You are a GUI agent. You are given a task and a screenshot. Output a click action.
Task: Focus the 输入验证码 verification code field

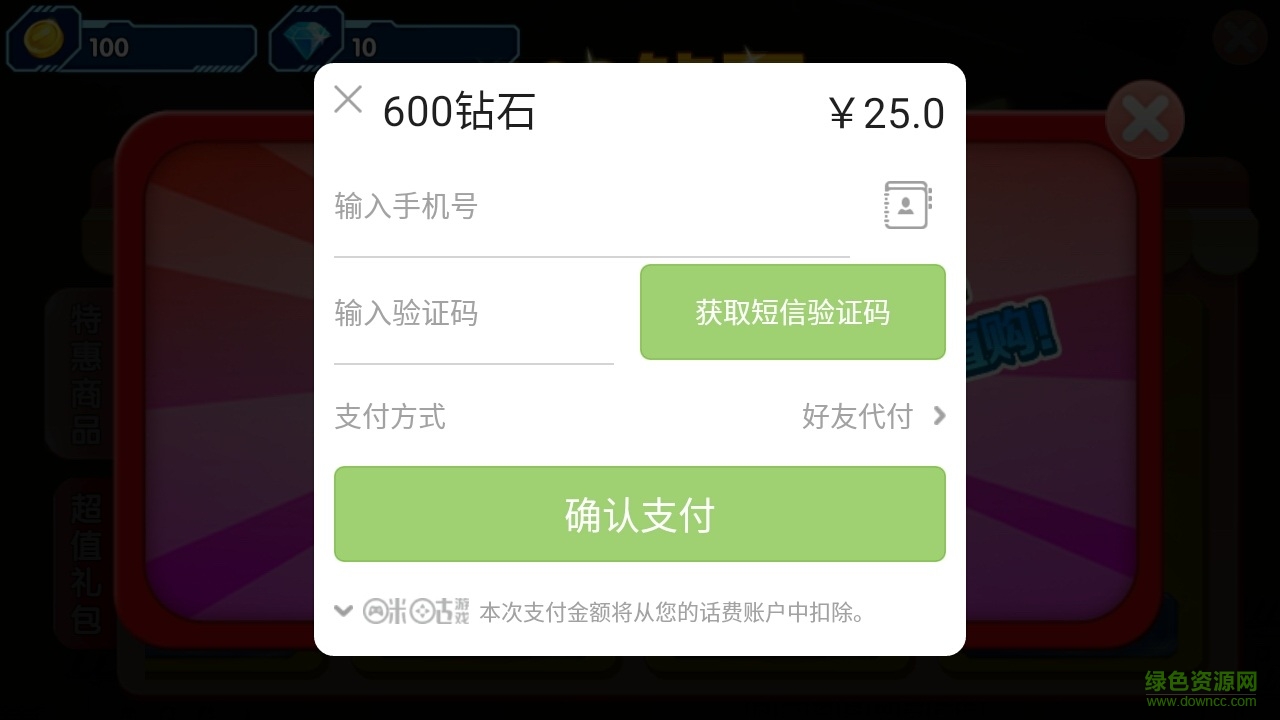point(473,314)
